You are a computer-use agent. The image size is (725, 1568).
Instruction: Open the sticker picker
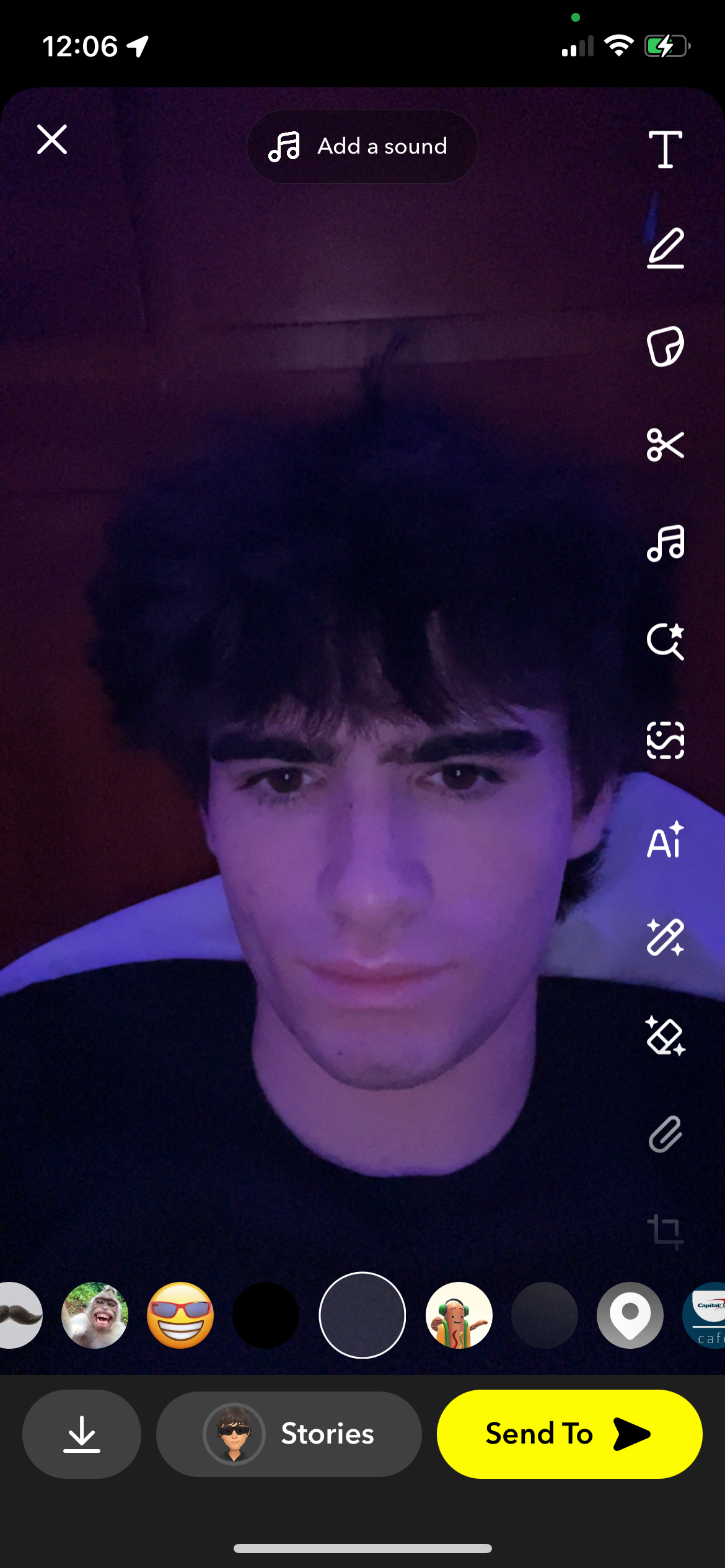(665, 346)
